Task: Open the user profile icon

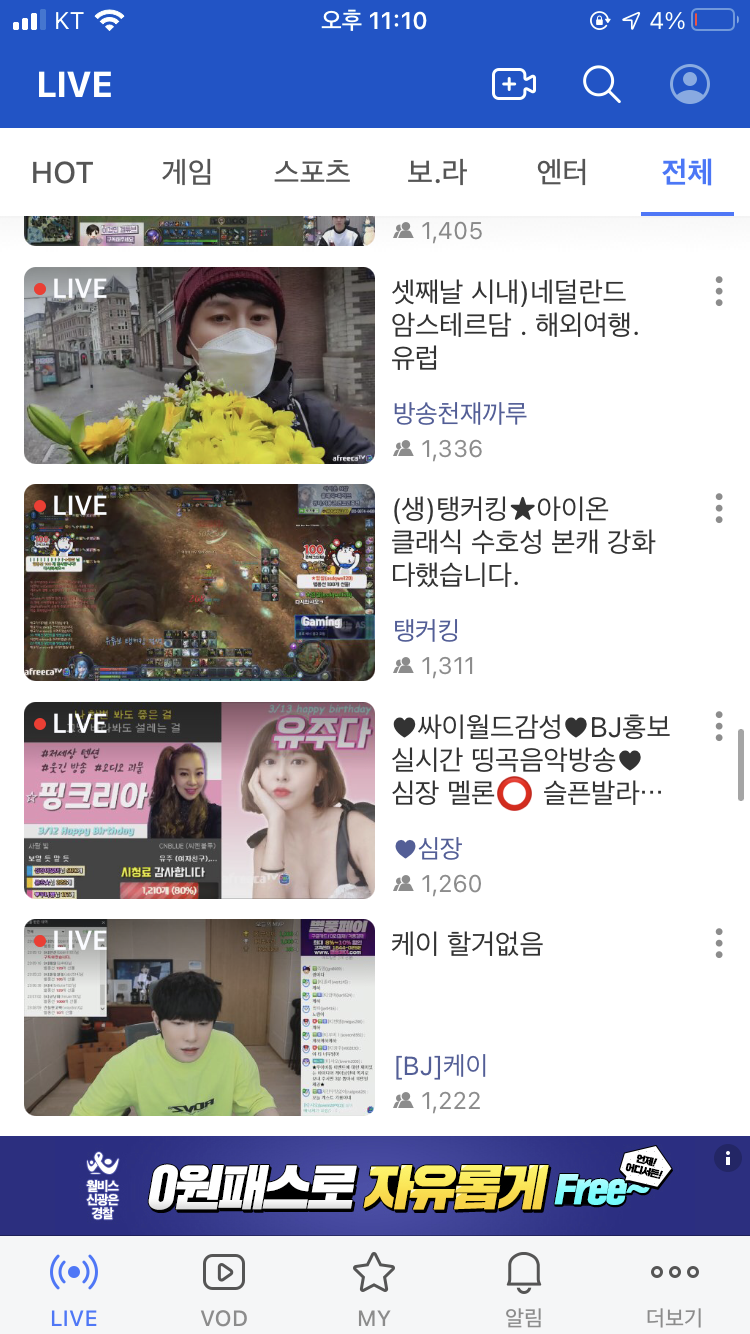Action: pyautogui.click(x=689, y=84)
